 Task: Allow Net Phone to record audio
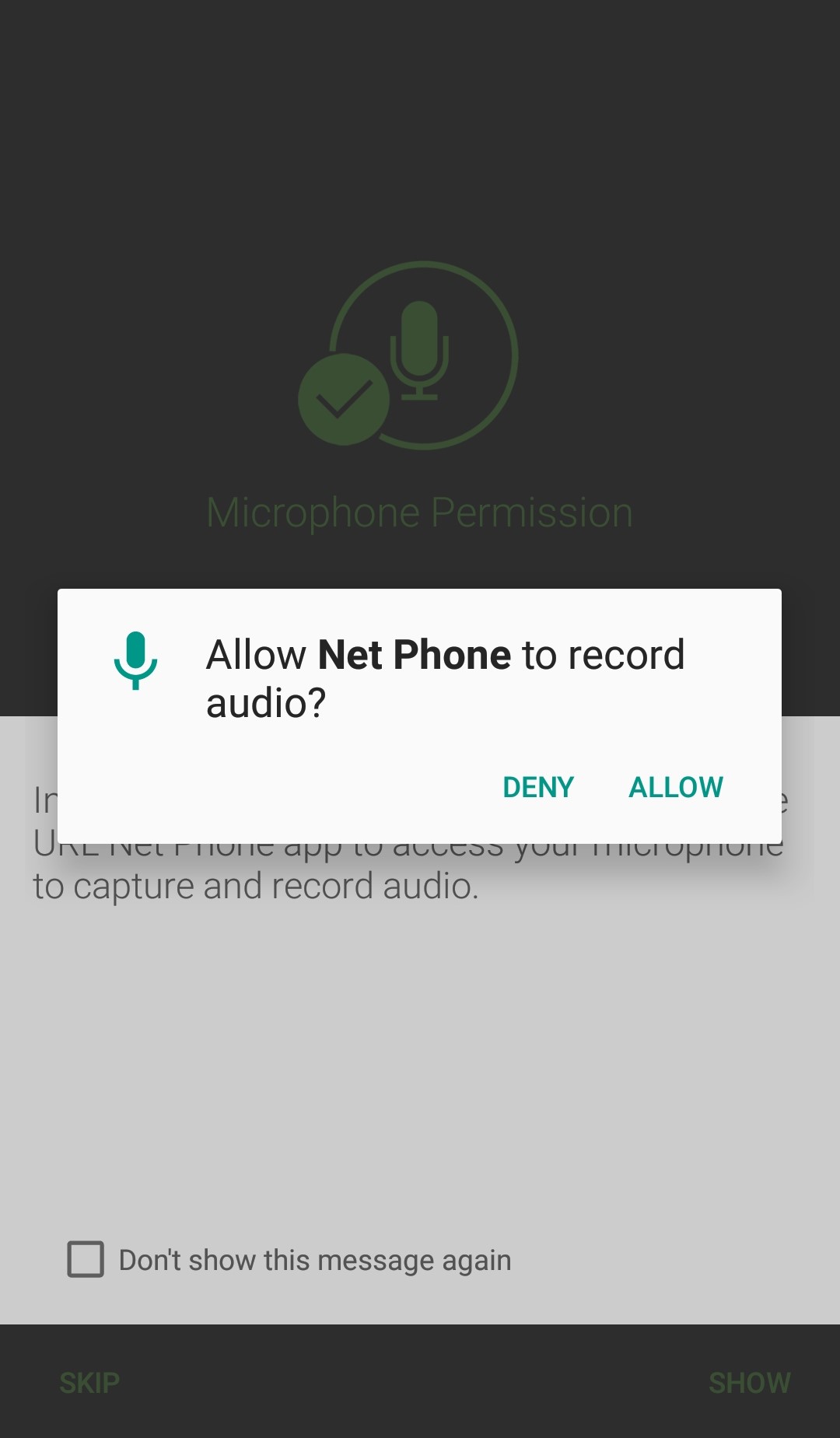[675, 787]
